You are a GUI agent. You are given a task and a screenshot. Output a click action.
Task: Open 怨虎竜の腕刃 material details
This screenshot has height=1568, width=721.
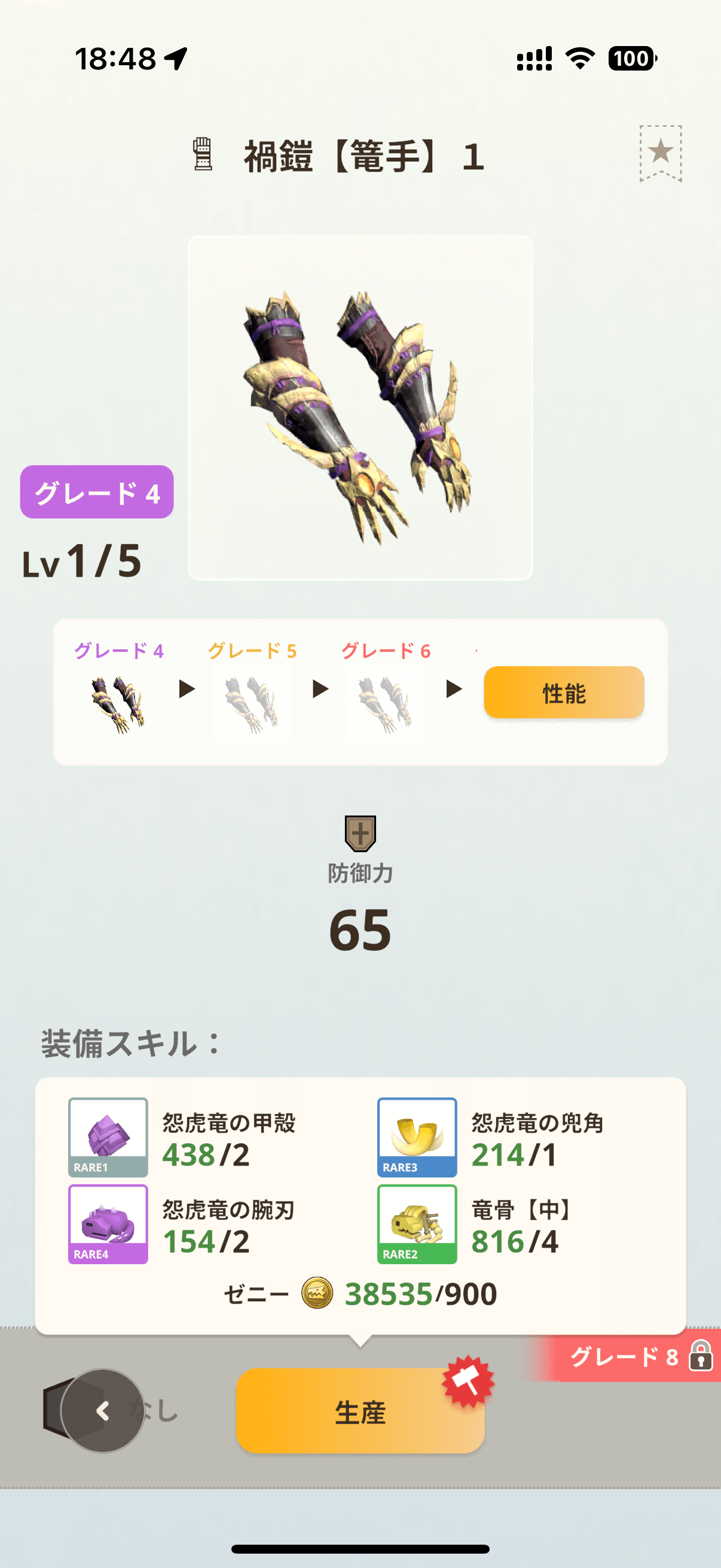click(x=108, y=1224)
